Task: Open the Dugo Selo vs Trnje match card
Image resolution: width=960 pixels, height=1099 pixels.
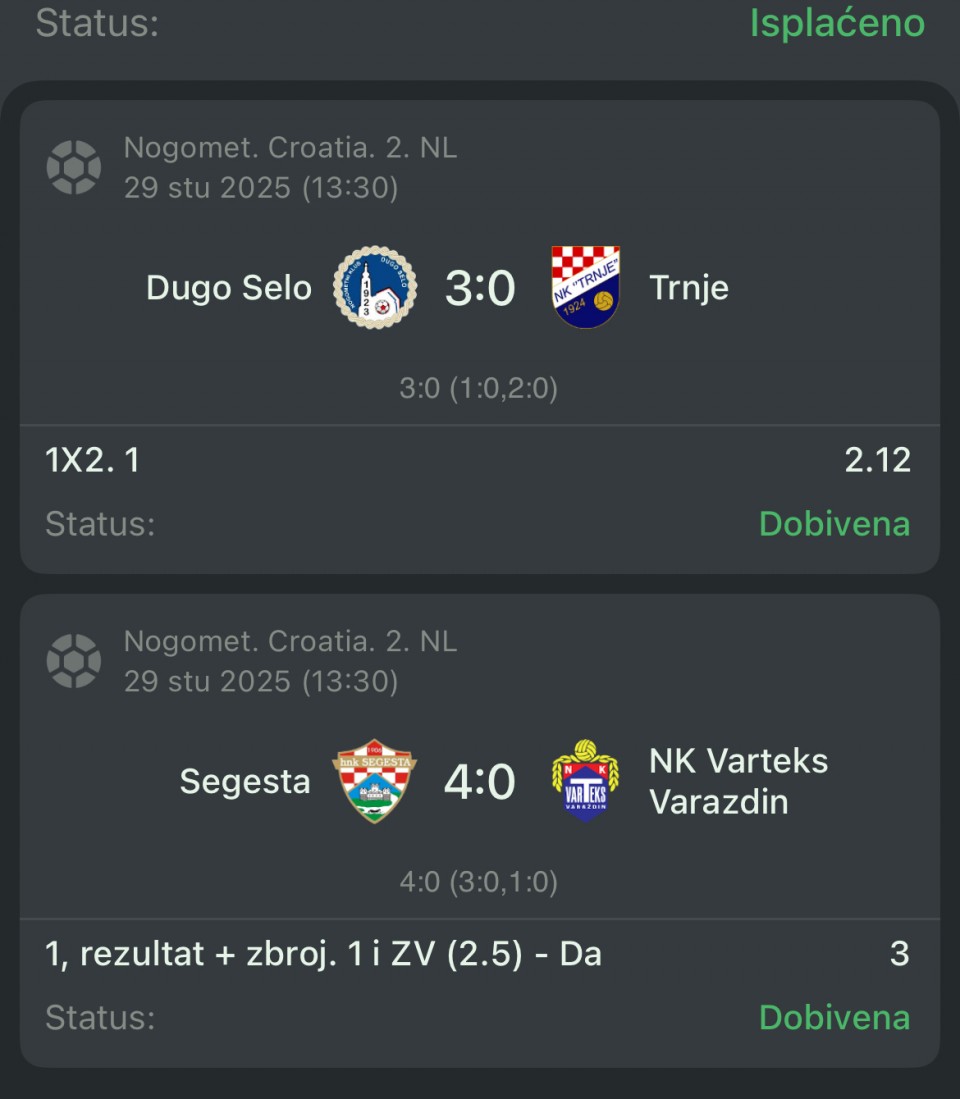Action: (479, 288)
